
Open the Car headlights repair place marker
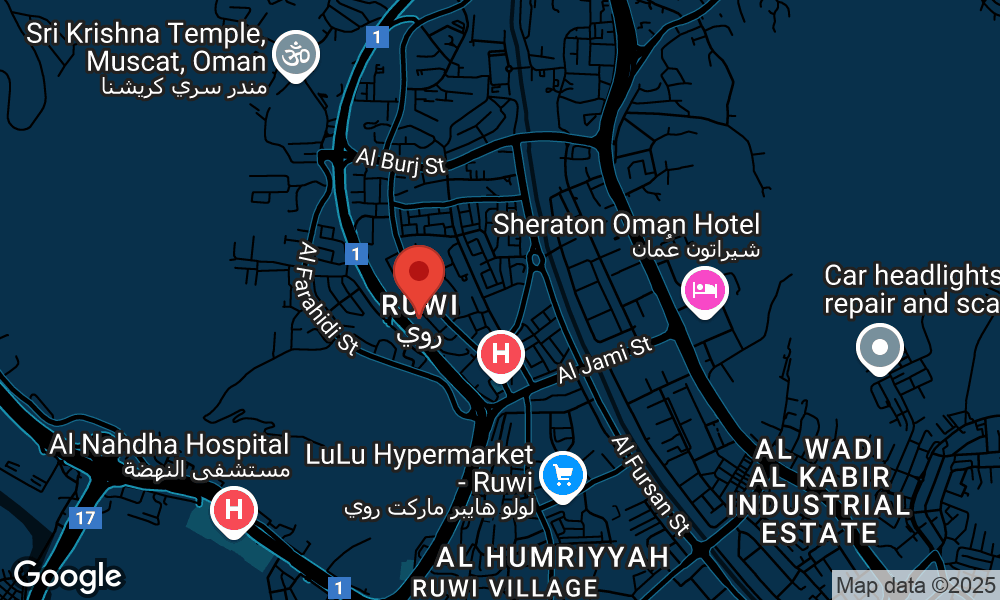tap(880, 348)
